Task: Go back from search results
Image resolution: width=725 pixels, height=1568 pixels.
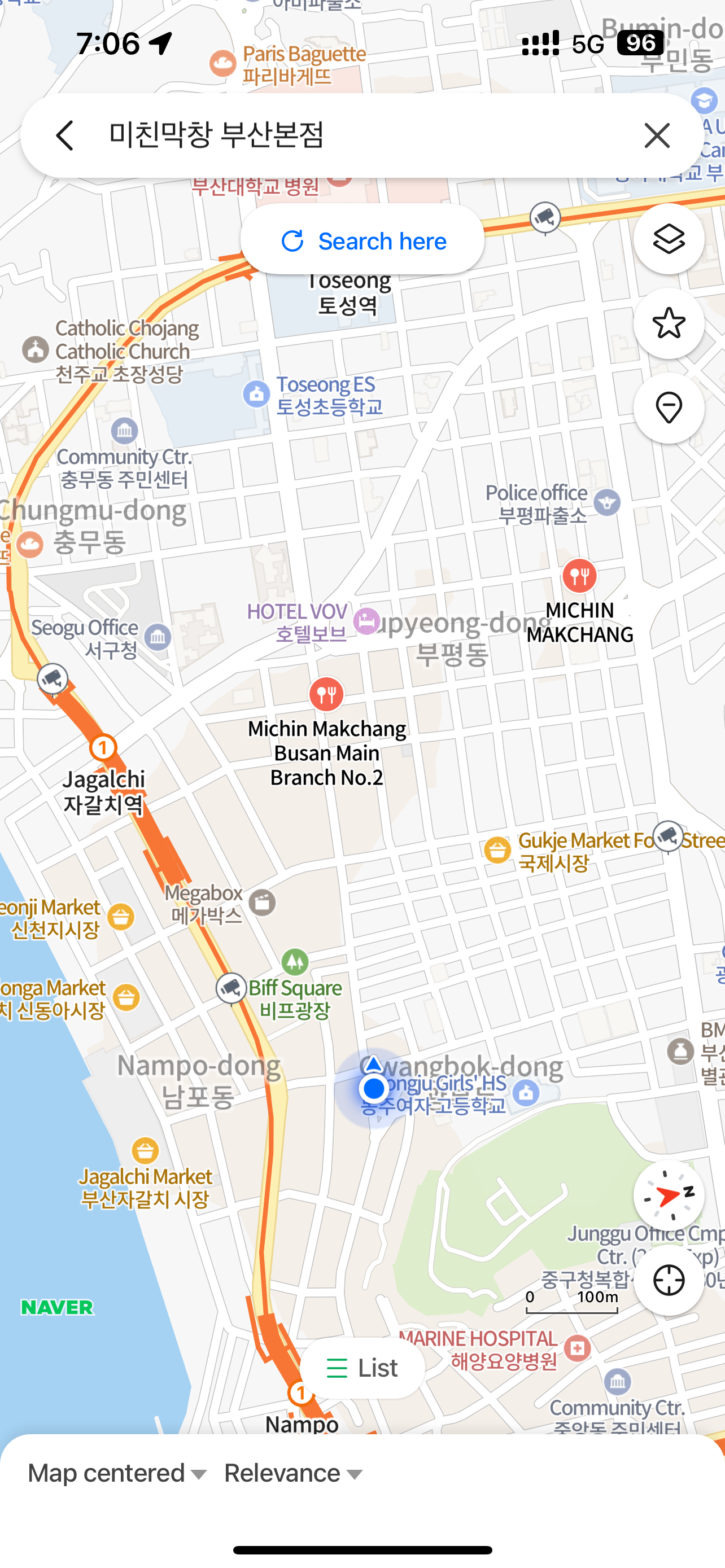Action: coord(65,135)
